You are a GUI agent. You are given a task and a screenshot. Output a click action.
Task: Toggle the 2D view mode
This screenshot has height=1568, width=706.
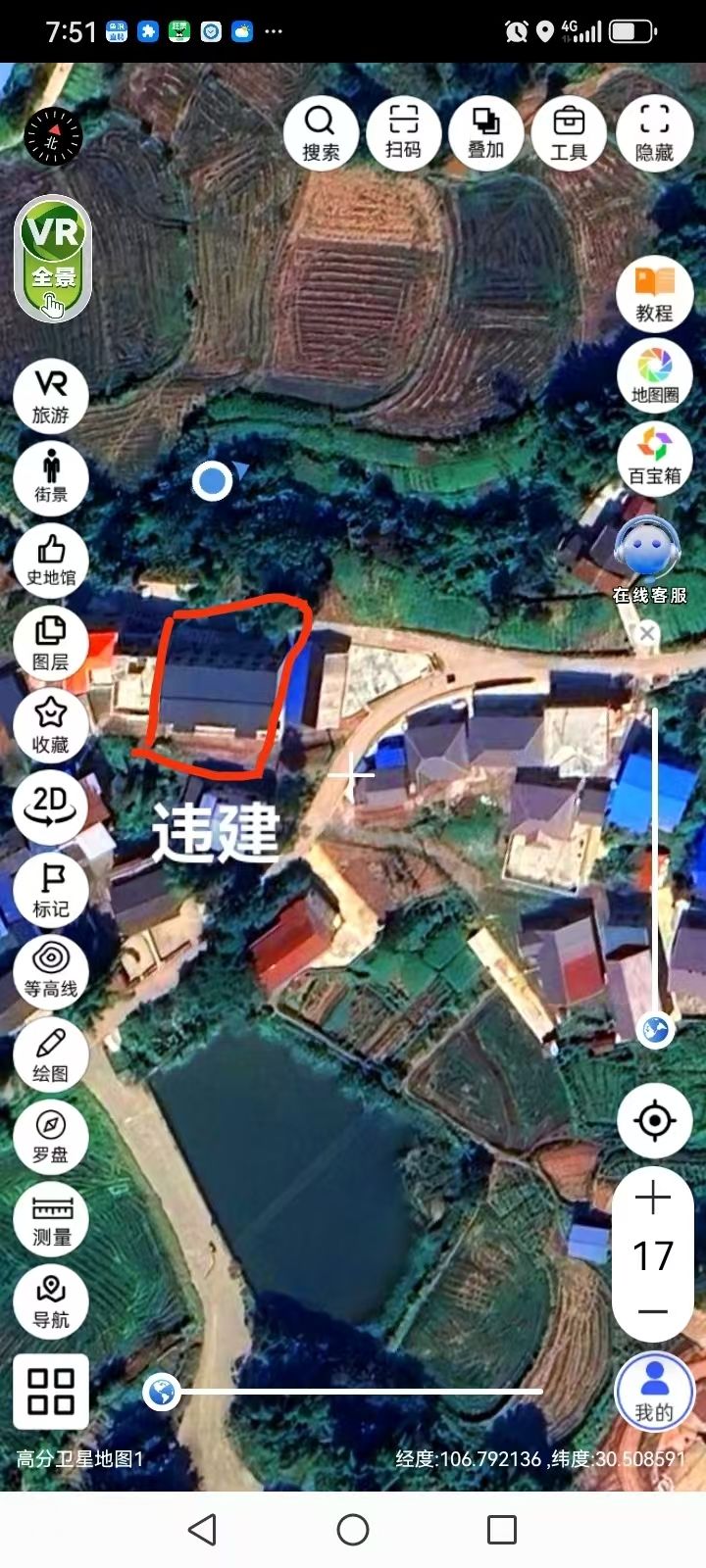(x=51, y=807)
